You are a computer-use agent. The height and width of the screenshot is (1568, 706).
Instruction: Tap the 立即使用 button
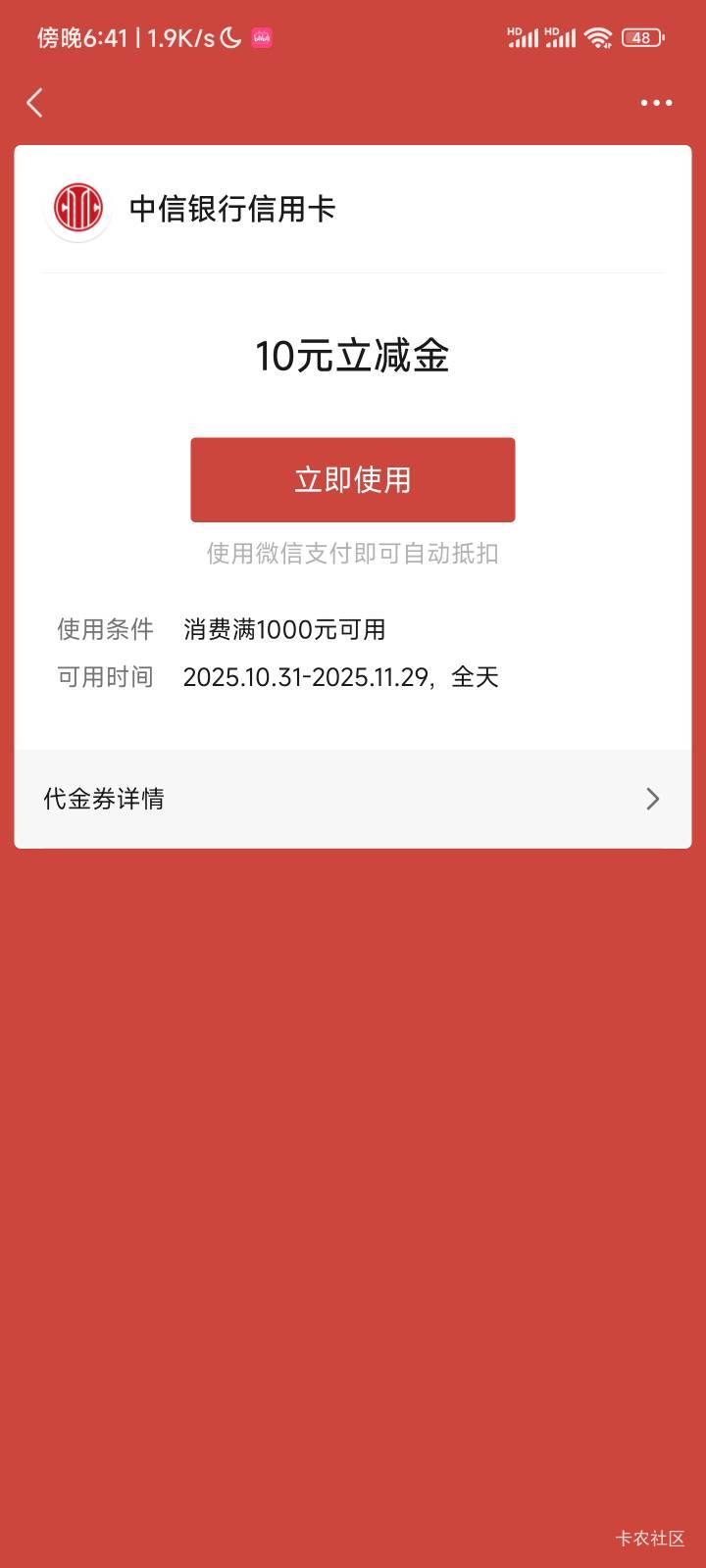[x=352, y=479]
